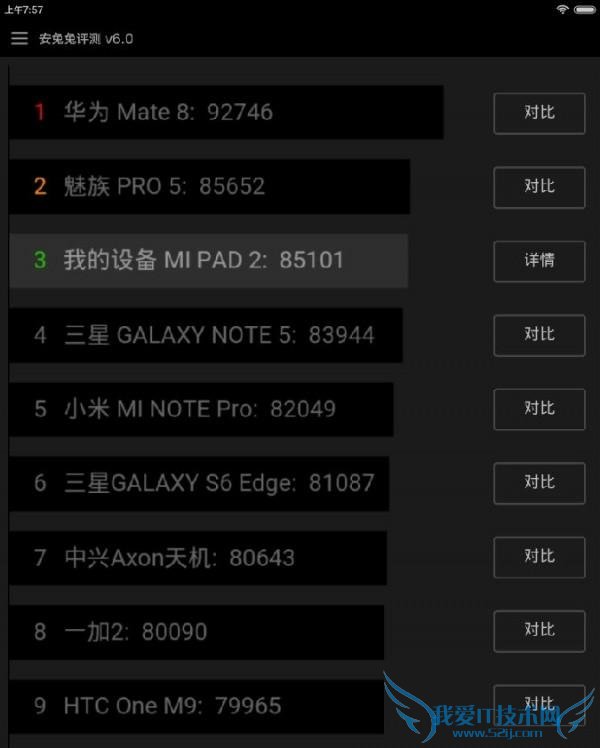Compare against 三星GALAXY S6 Edge
The width and height of the screenshot is (600, 748).
tap(539, 483)
